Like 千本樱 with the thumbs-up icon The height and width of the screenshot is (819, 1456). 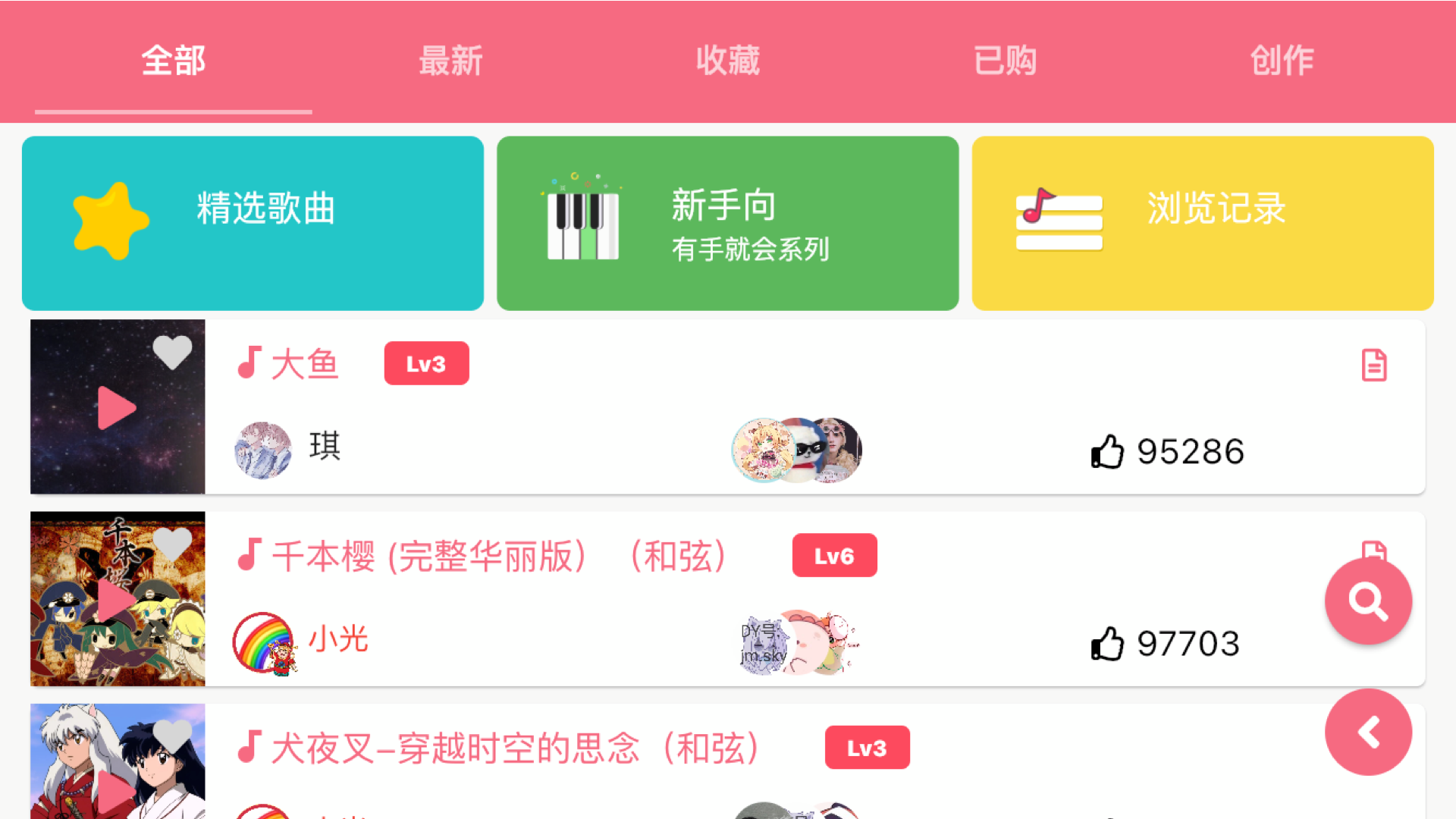pyautogui.click(x=1106, y=644)
